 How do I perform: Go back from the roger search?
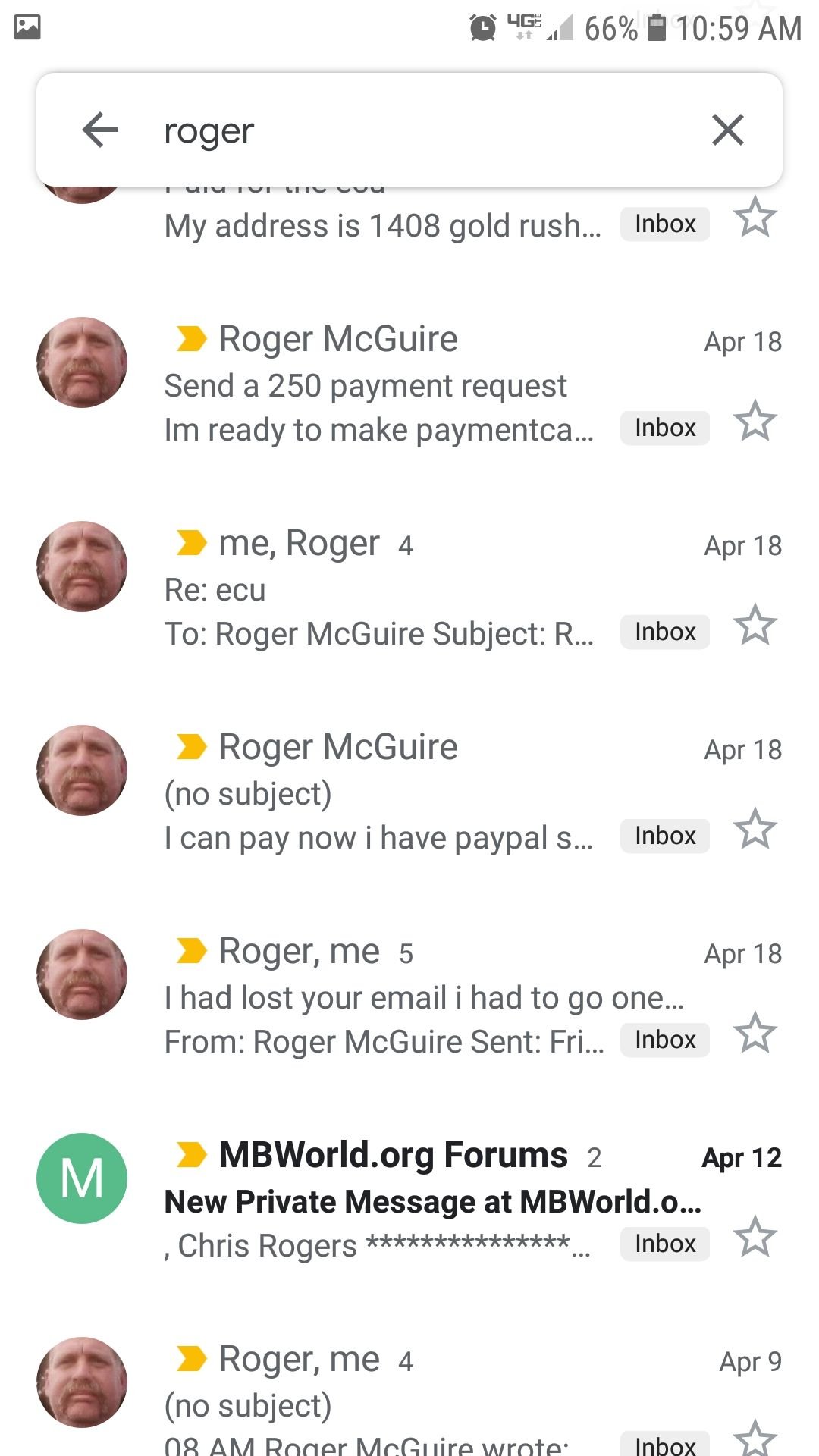coord(100,130)
